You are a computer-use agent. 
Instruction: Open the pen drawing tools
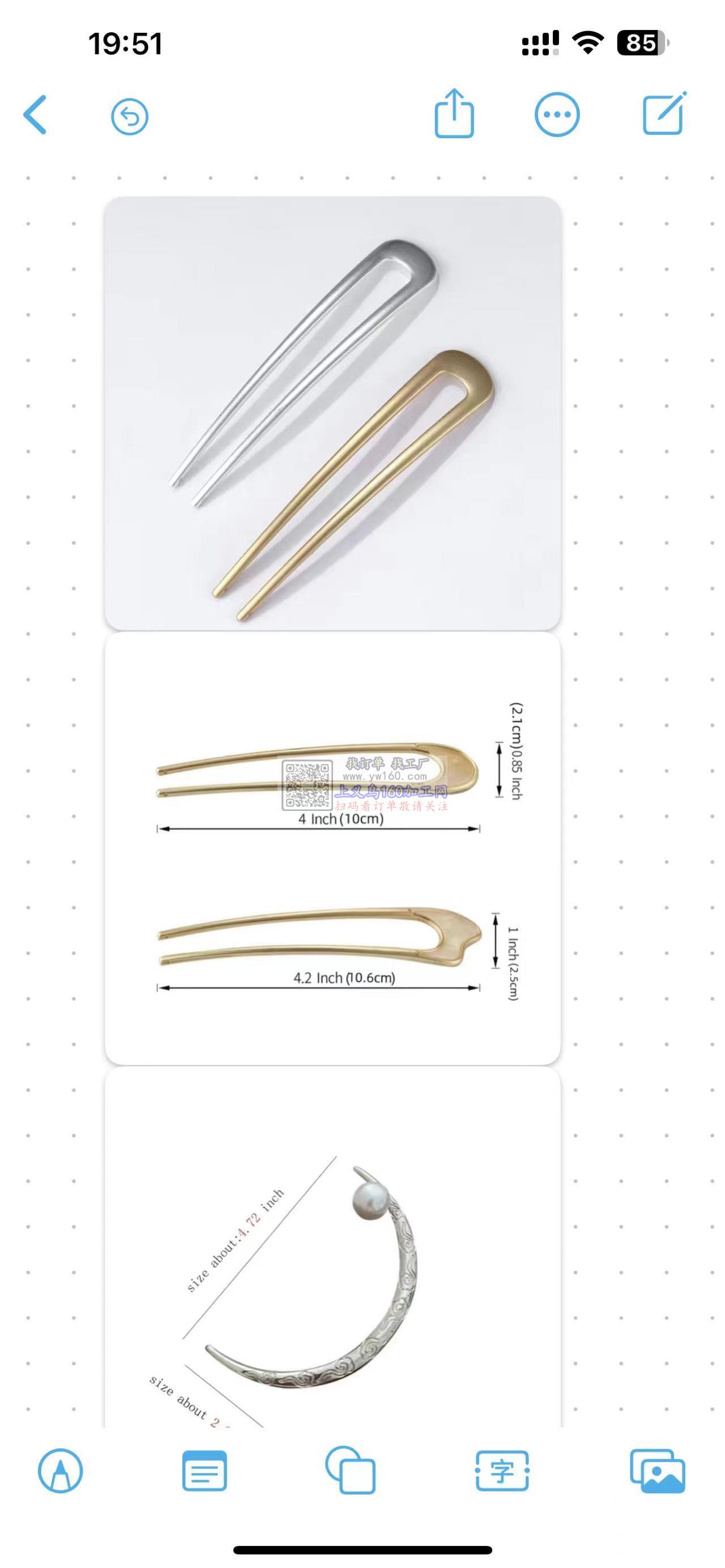(60, 1471)
